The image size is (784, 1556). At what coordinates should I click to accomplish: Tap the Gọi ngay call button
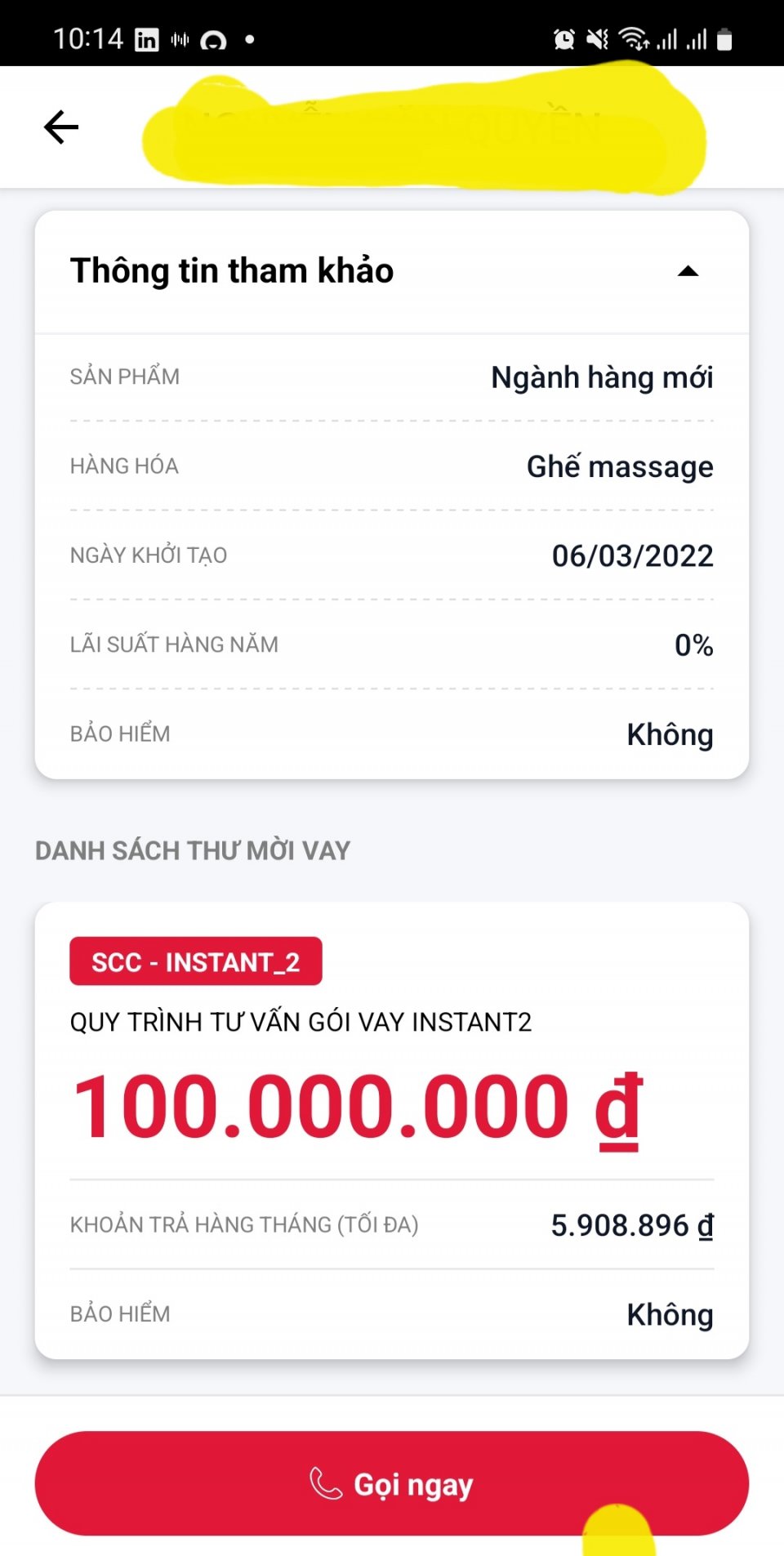point(391,1483)
